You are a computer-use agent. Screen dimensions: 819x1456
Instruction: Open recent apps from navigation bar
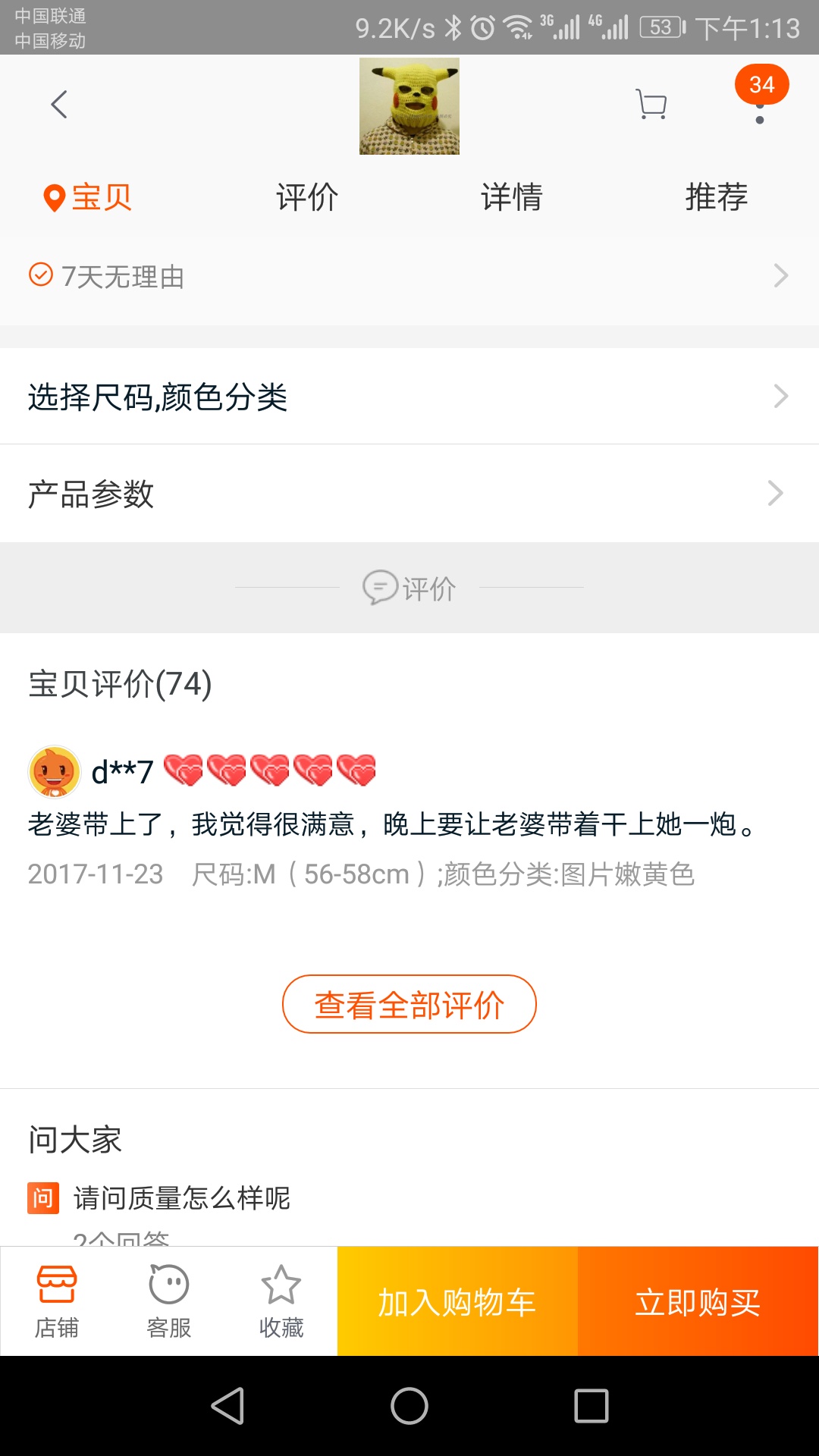(x=591, y=1406)
